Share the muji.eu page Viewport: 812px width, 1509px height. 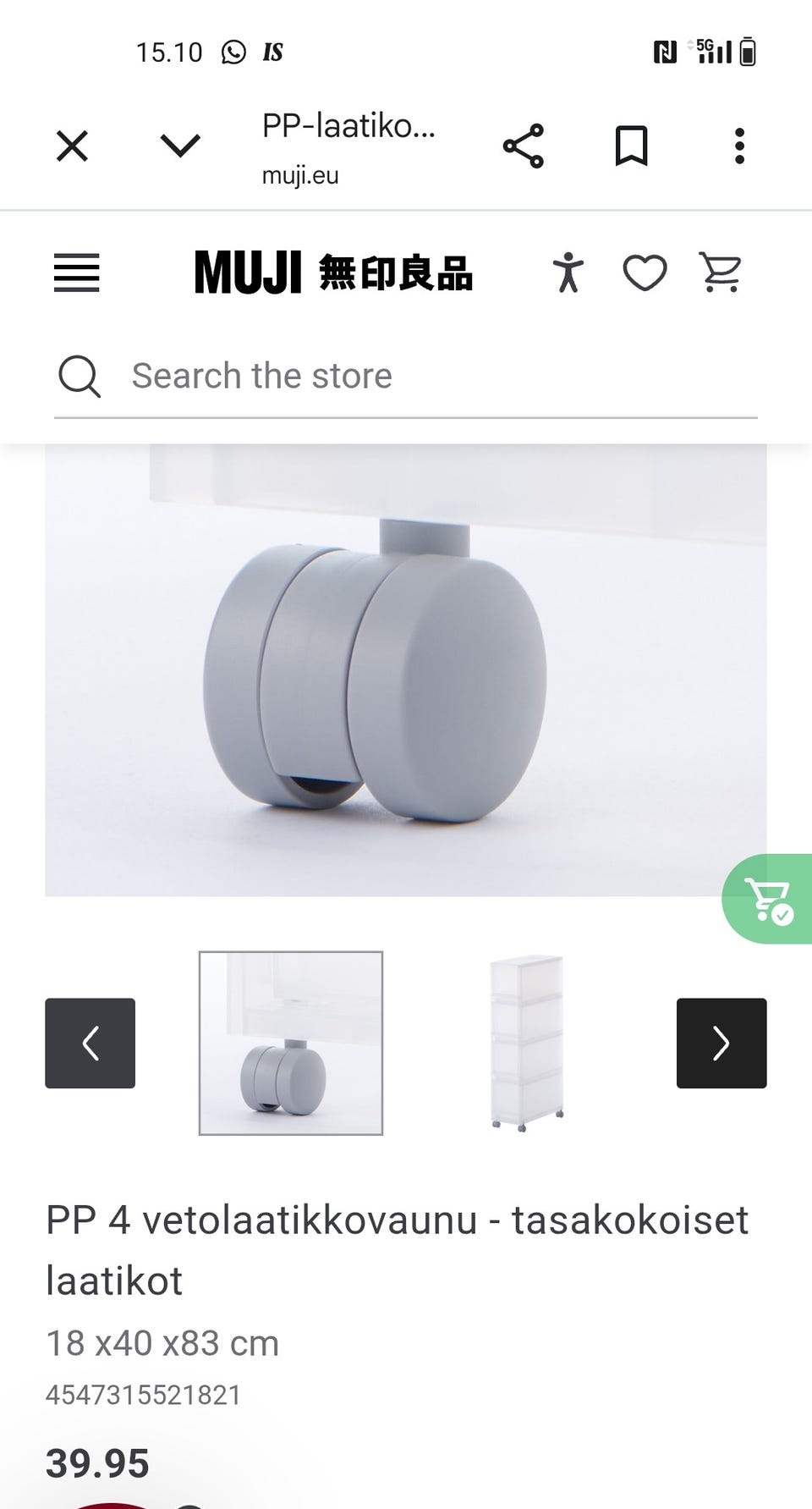524,146
